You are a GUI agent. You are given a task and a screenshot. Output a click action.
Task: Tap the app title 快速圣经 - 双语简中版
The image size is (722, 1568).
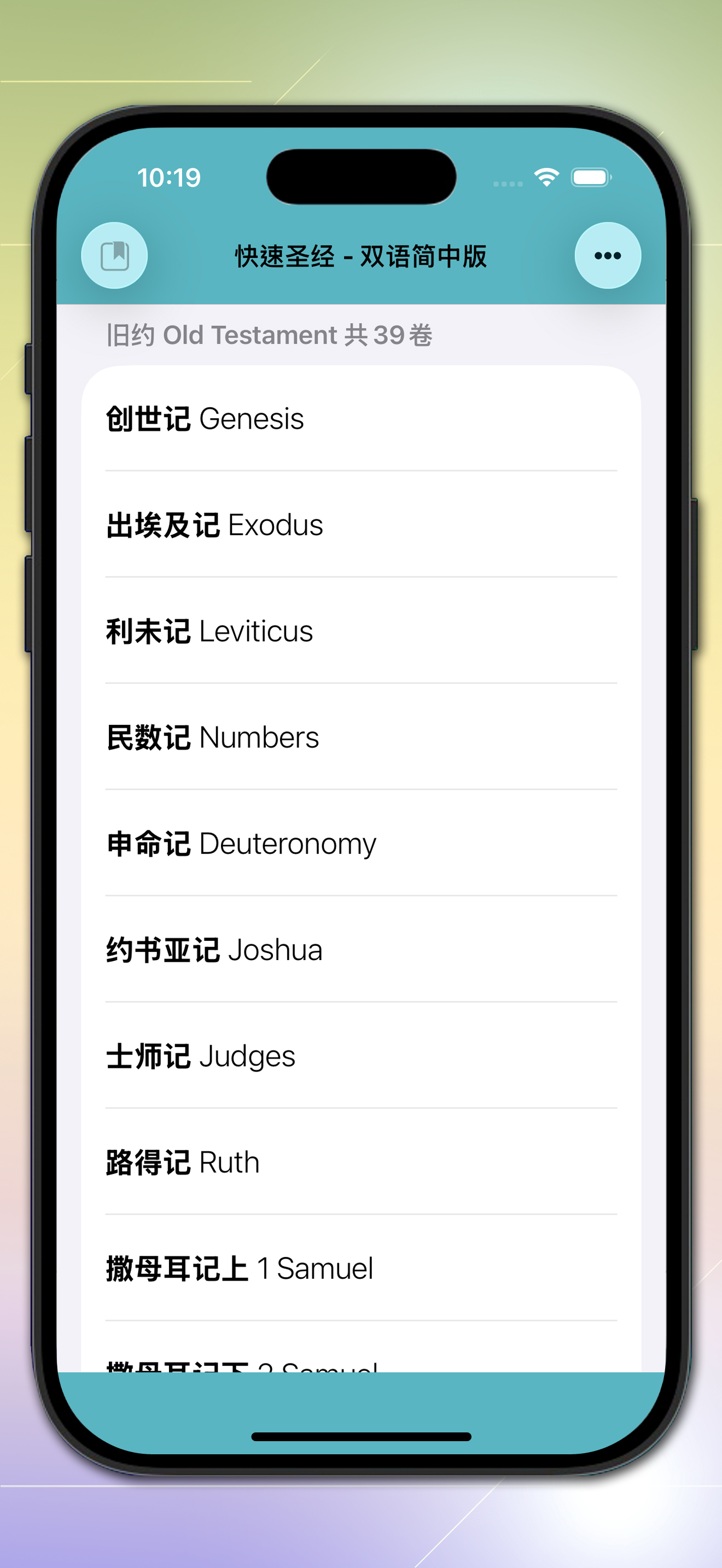coord(361,256)
